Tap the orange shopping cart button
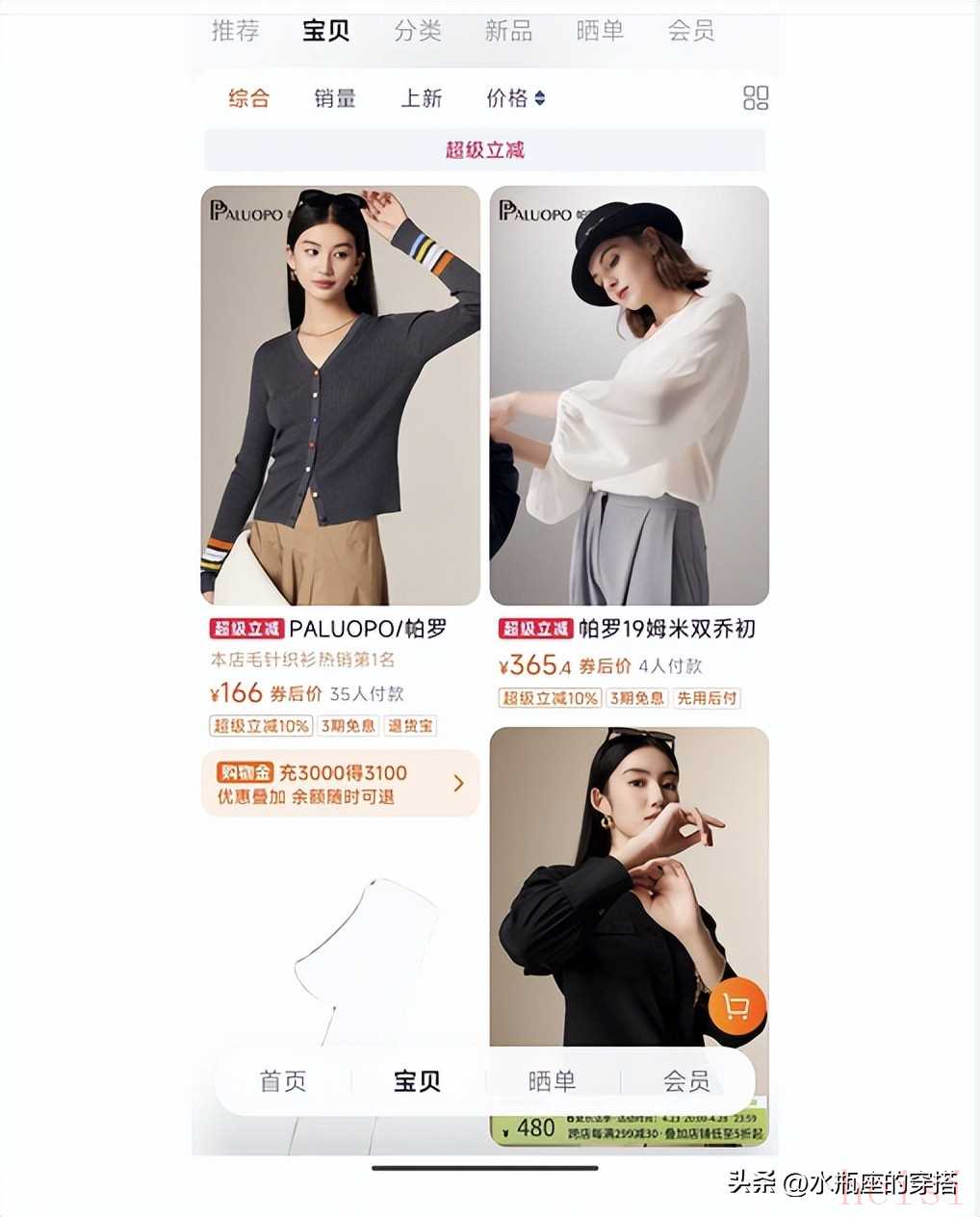980x1217 pixels. pos(737,1007)
